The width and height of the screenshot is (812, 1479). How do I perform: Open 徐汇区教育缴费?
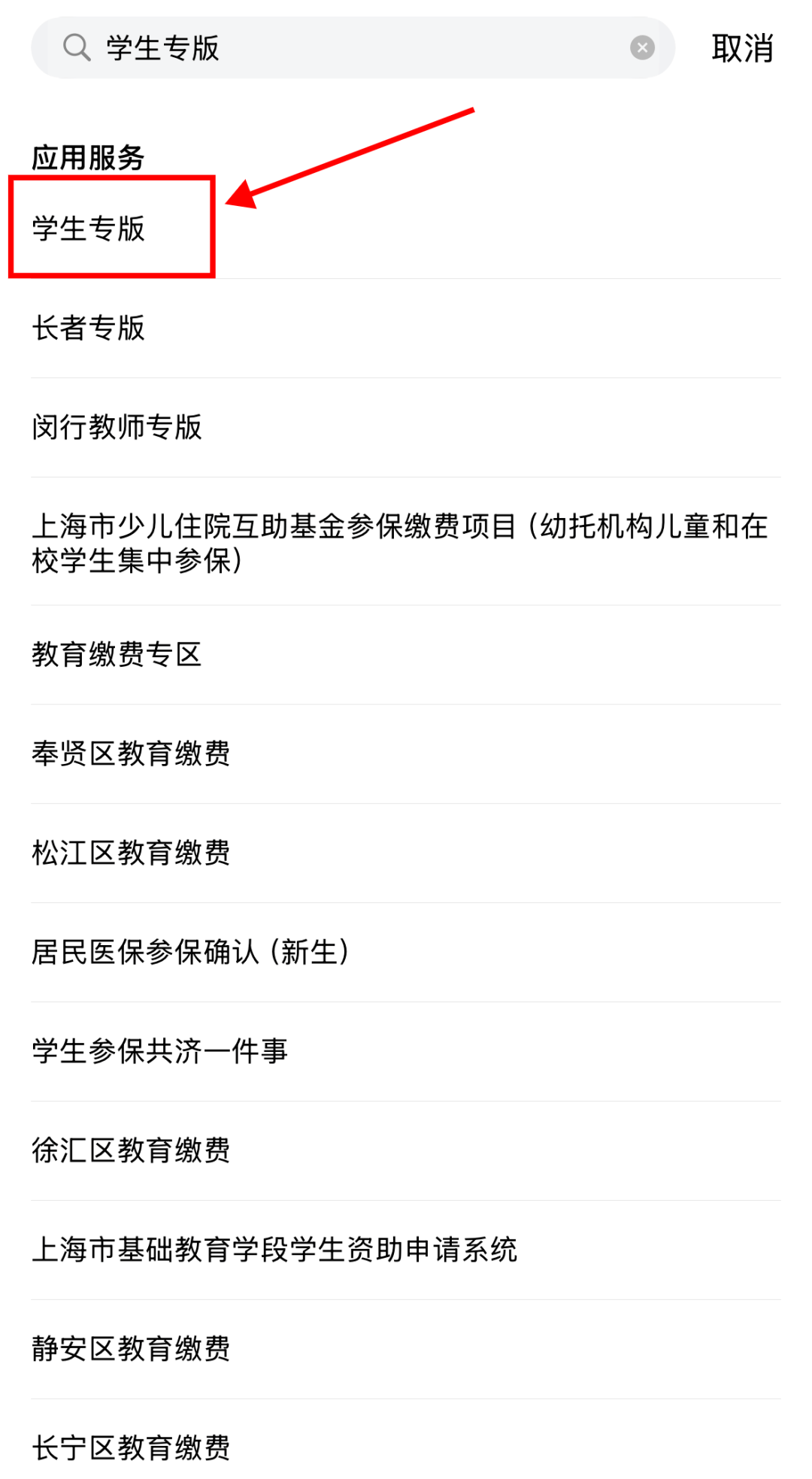click(131, 1150)
